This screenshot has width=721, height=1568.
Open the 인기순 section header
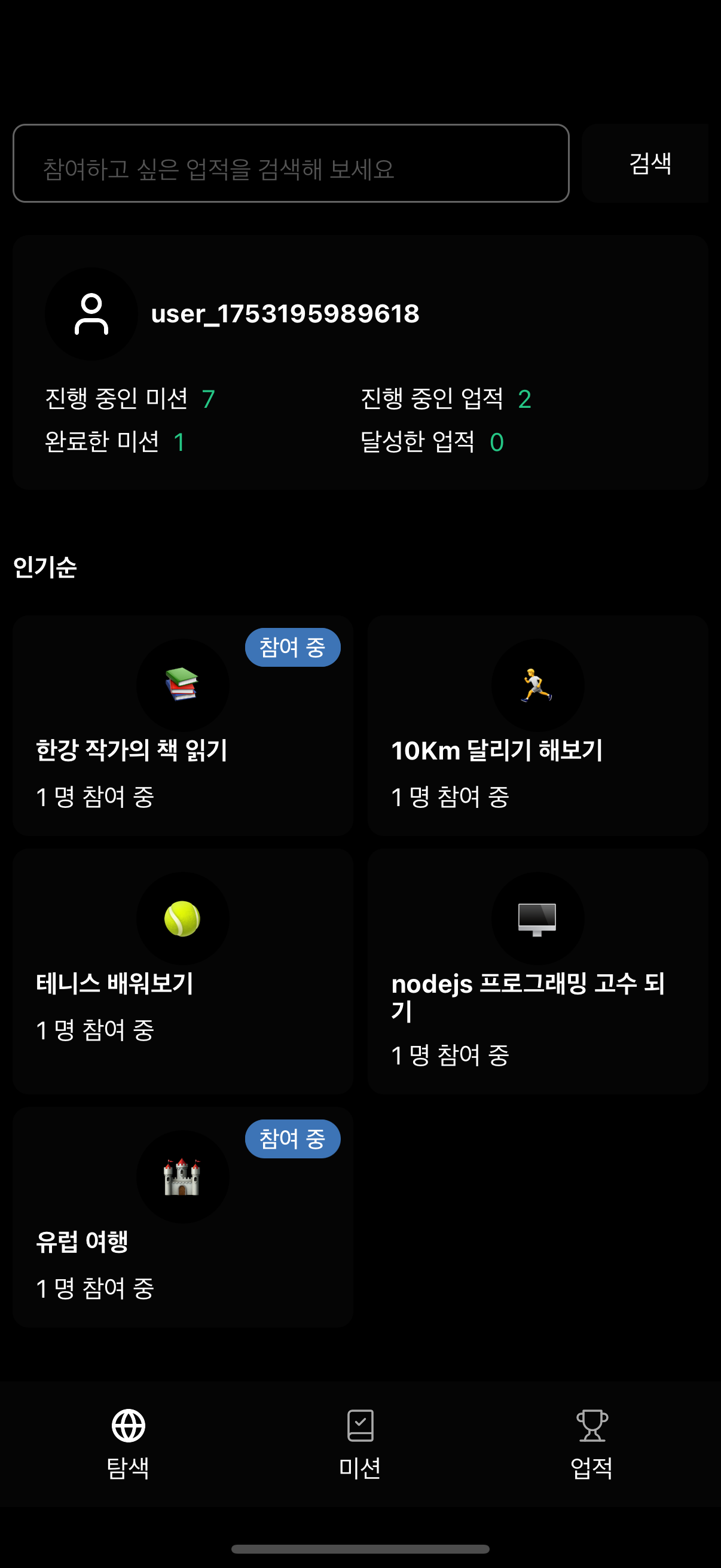[x=45, y=567]
